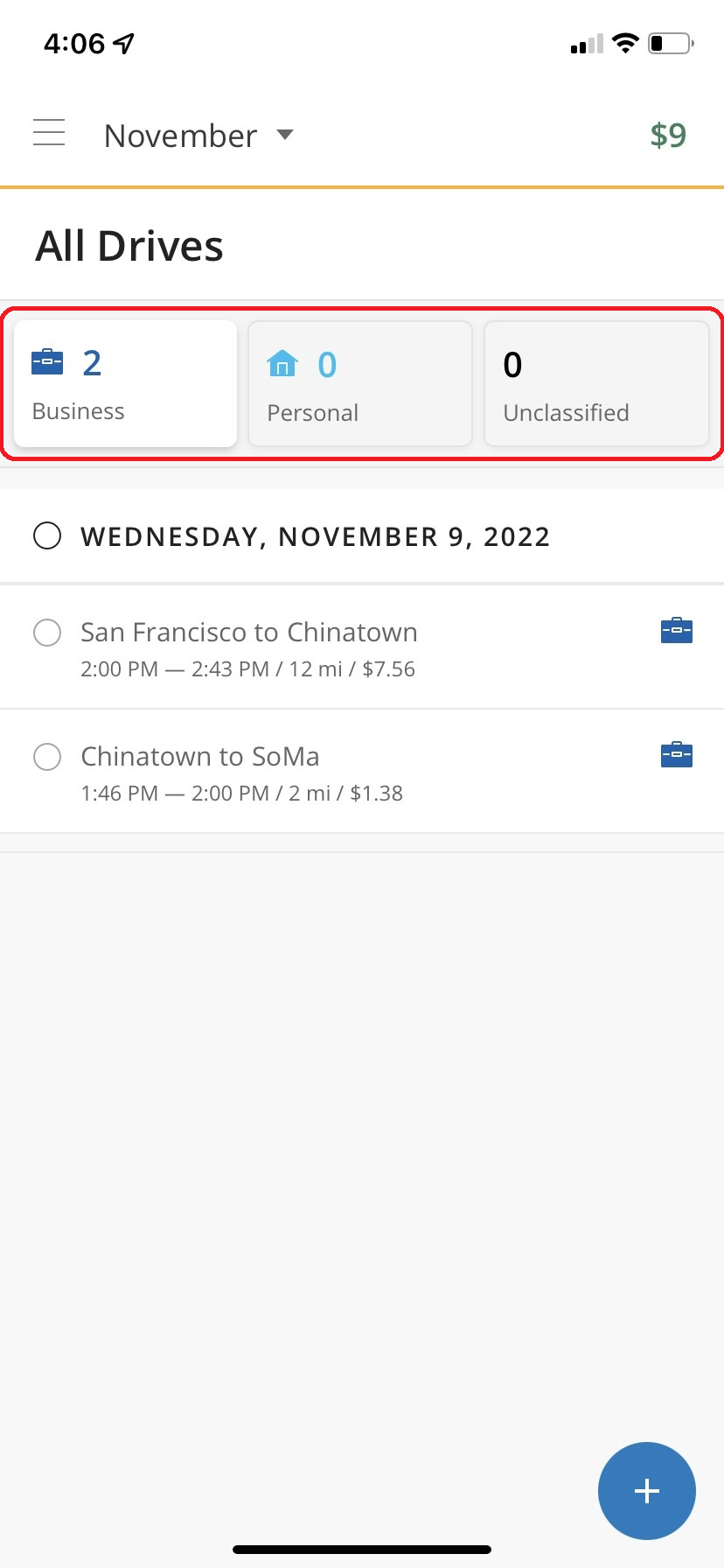Viewport: 724px width, 1568px height.
Task: Expand the November month dropdown
Action: pyautogui.click(x=198, y=136)
